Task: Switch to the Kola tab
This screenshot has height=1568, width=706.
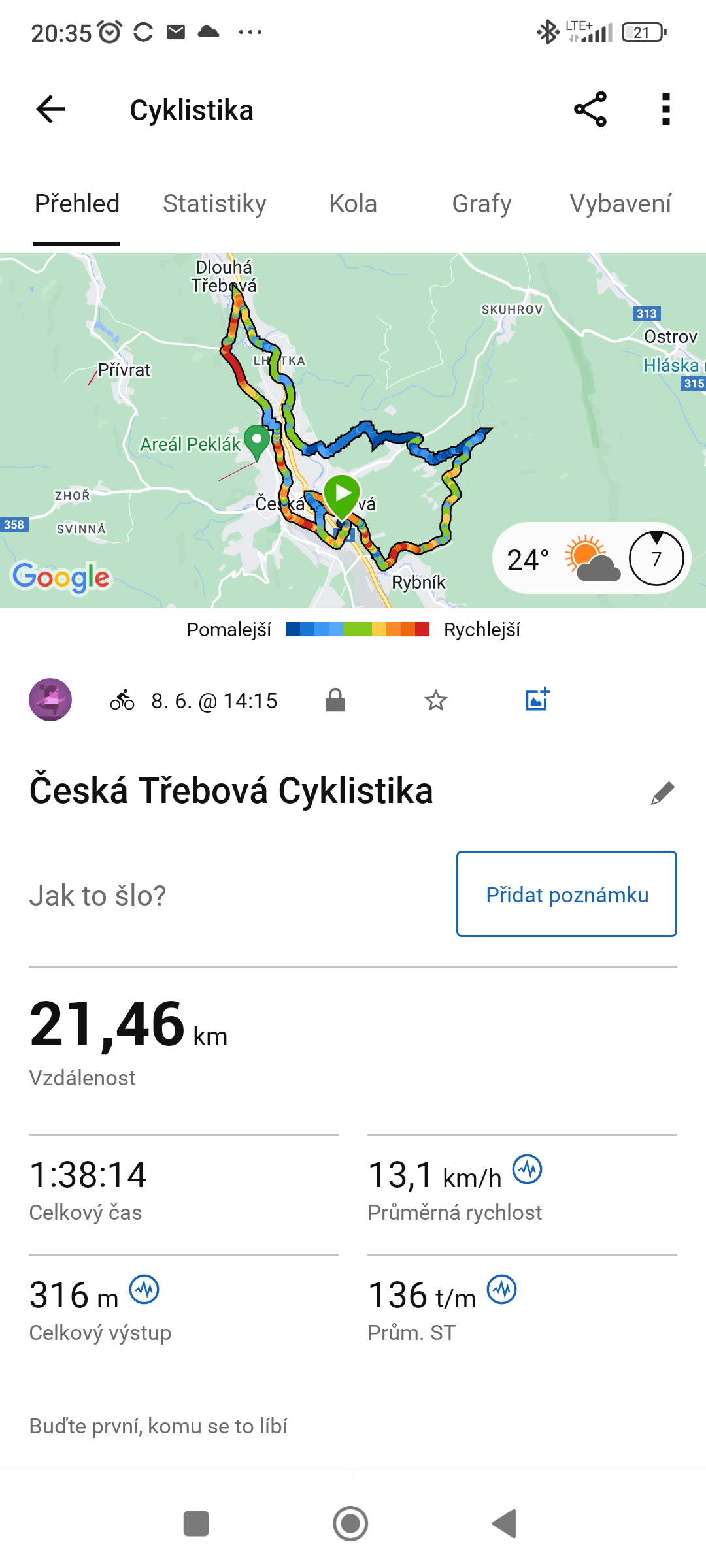Action: coord(353,204)
